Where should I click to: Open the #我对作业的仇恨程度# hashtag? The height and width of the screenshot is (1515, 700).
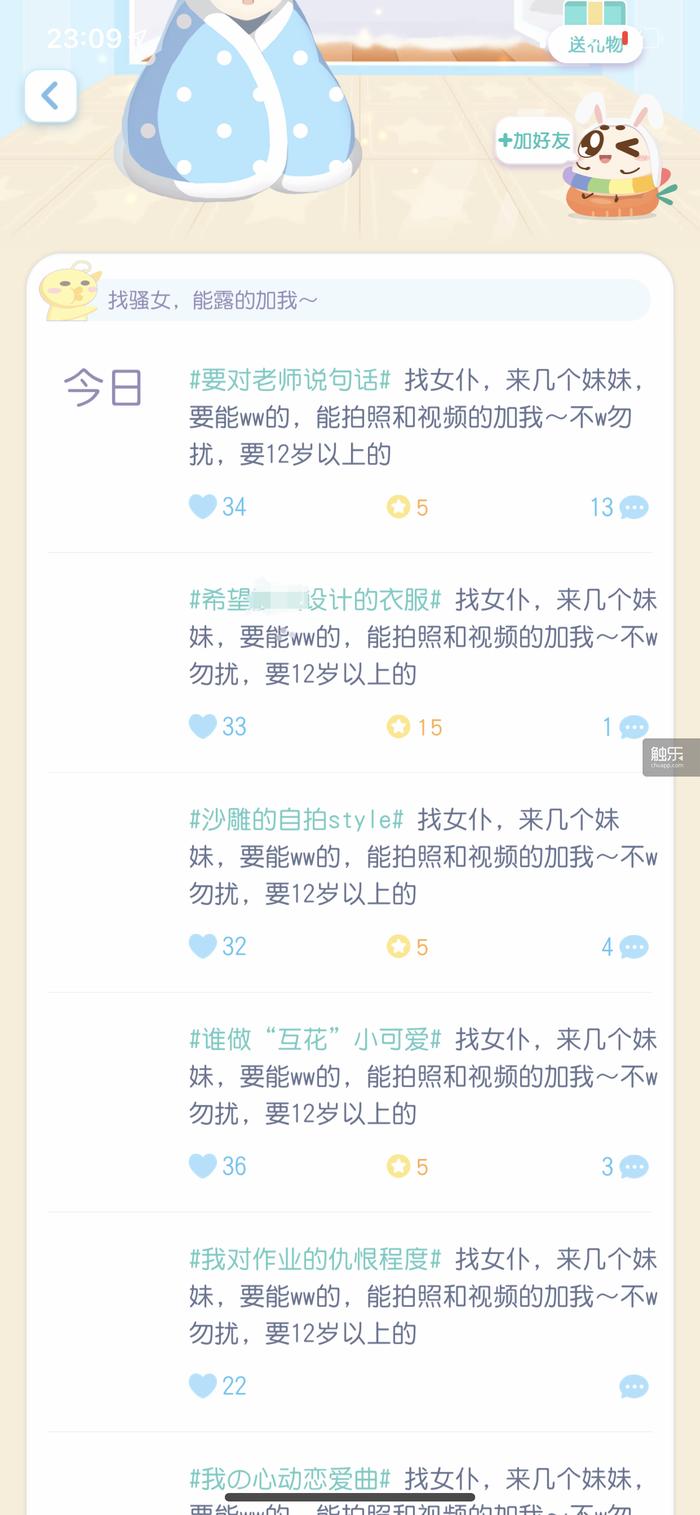tap(315, 1259)
